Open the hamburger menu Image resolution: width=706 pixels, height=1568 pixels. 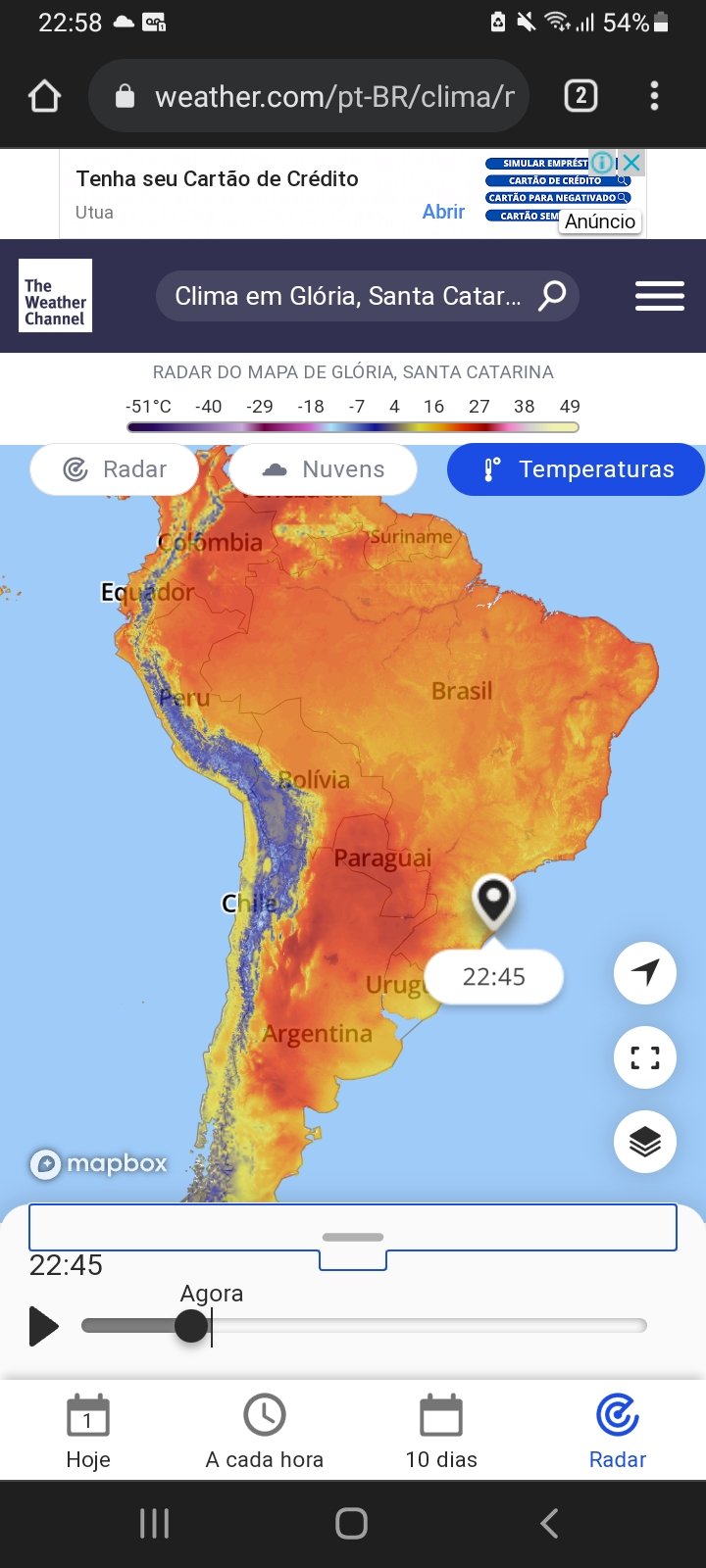click(x=659, y=296)
